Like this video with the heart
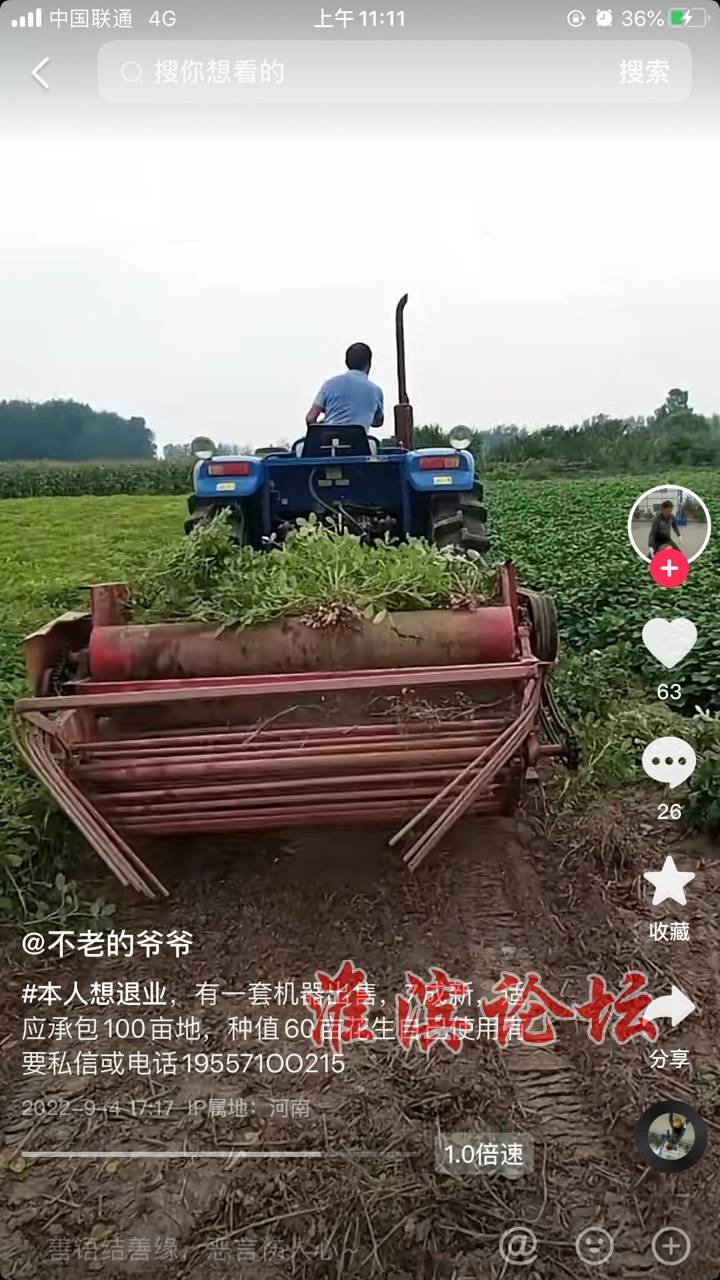 (669, 643)
